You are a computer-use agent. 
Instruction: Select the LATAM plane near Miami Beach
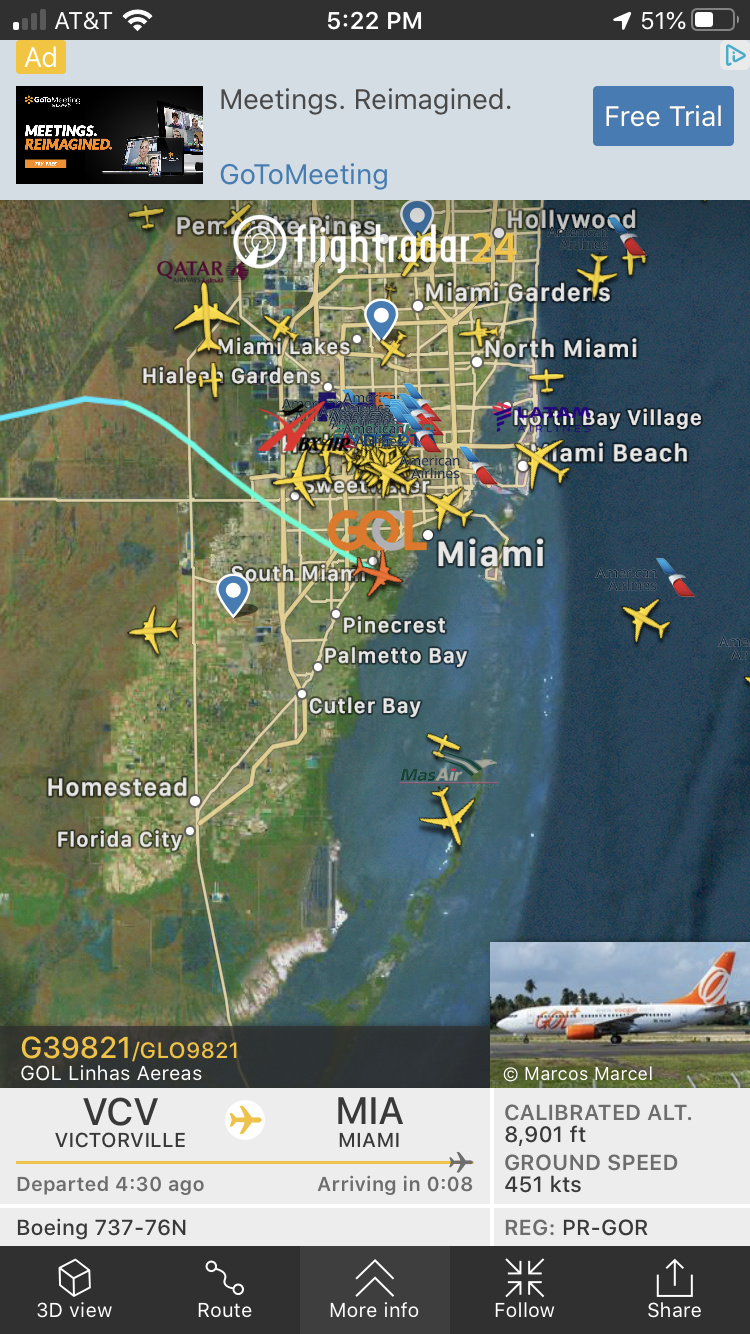(541, 460)
